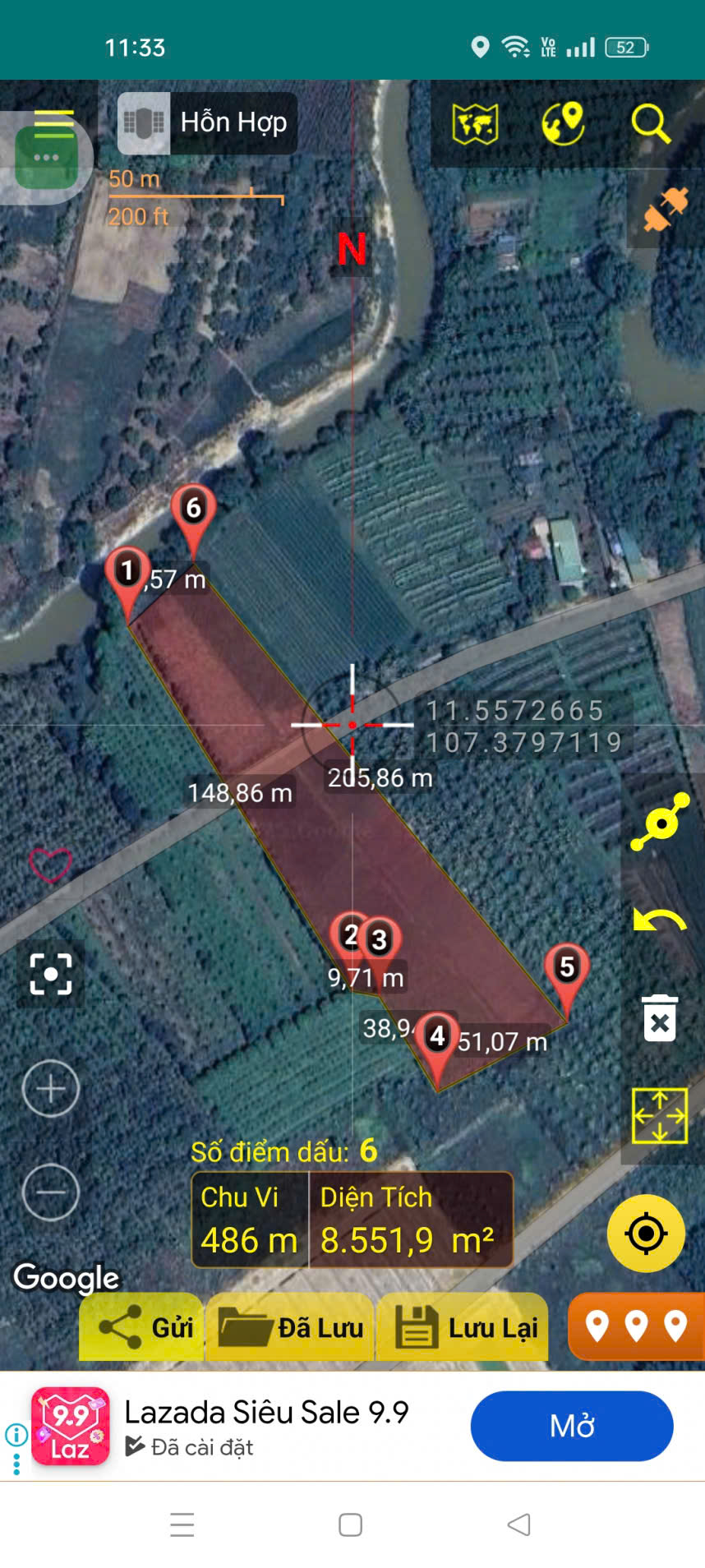This screenshot has width=705, height=1568.
Task: Add measurement to favorites heart
Action: coord(50,865)
